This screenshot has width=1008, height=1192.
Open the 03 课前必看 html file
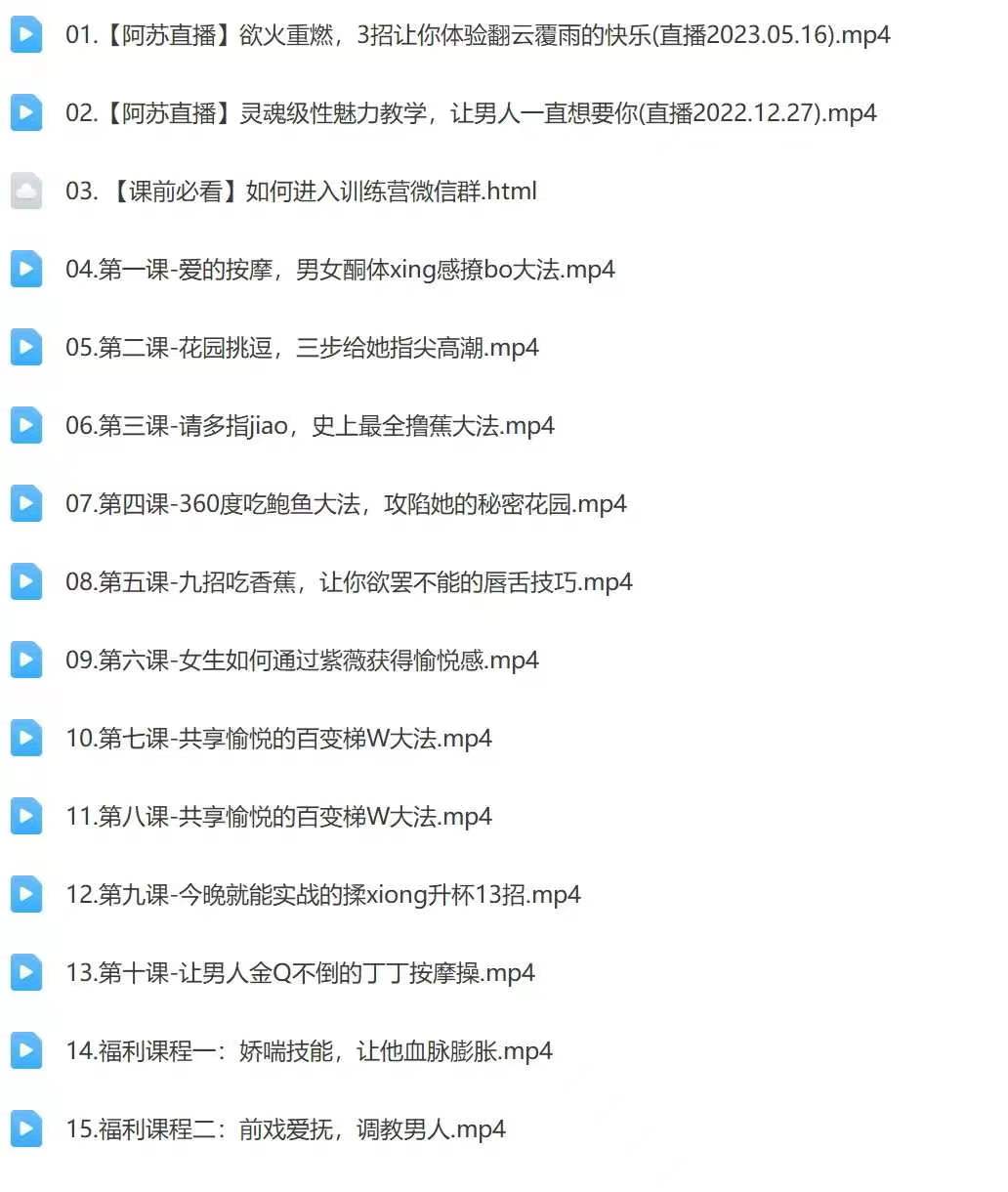301,192
